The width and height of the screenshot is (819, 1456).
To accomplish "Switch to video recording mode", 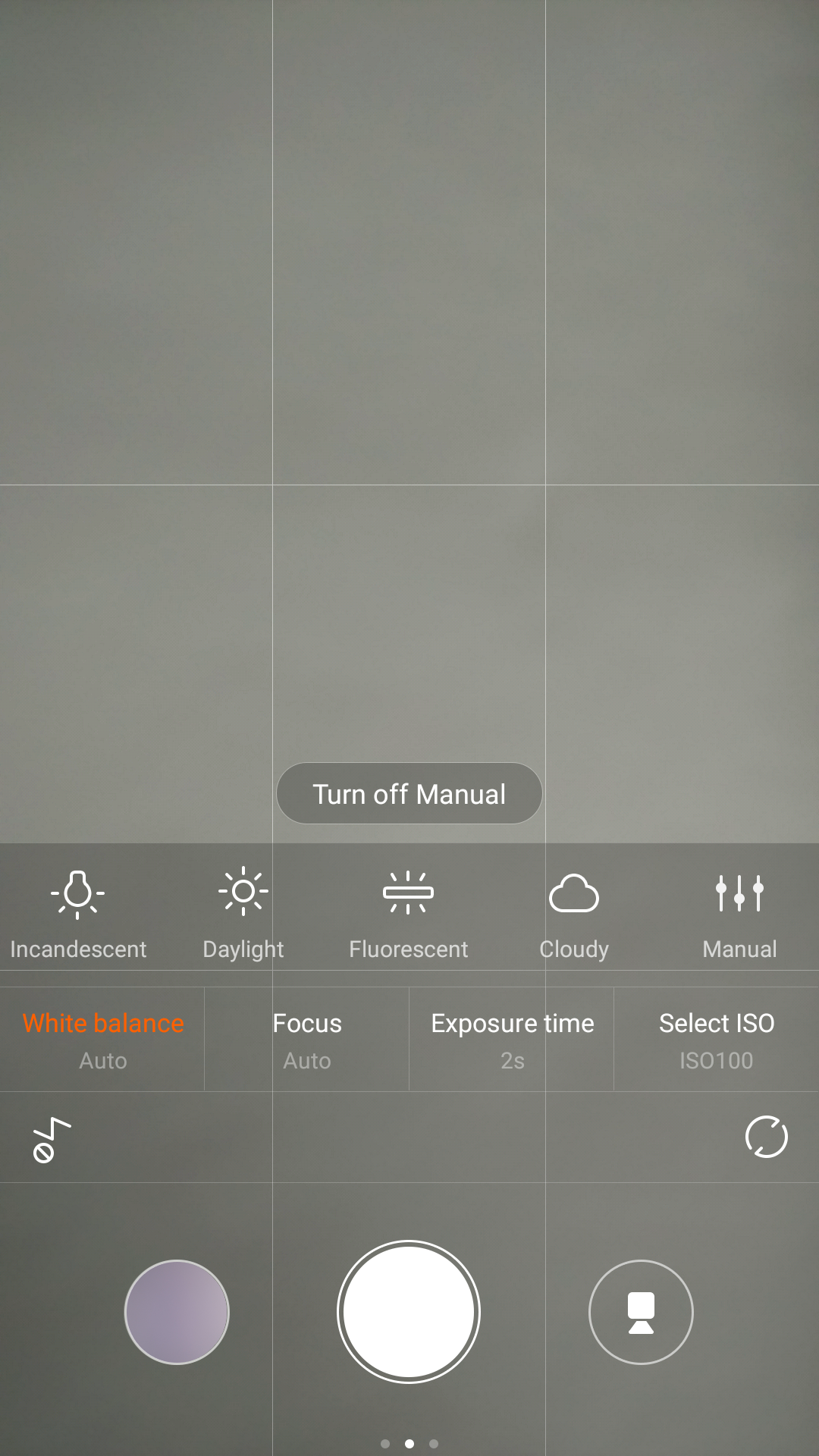I will point(641,1312).
